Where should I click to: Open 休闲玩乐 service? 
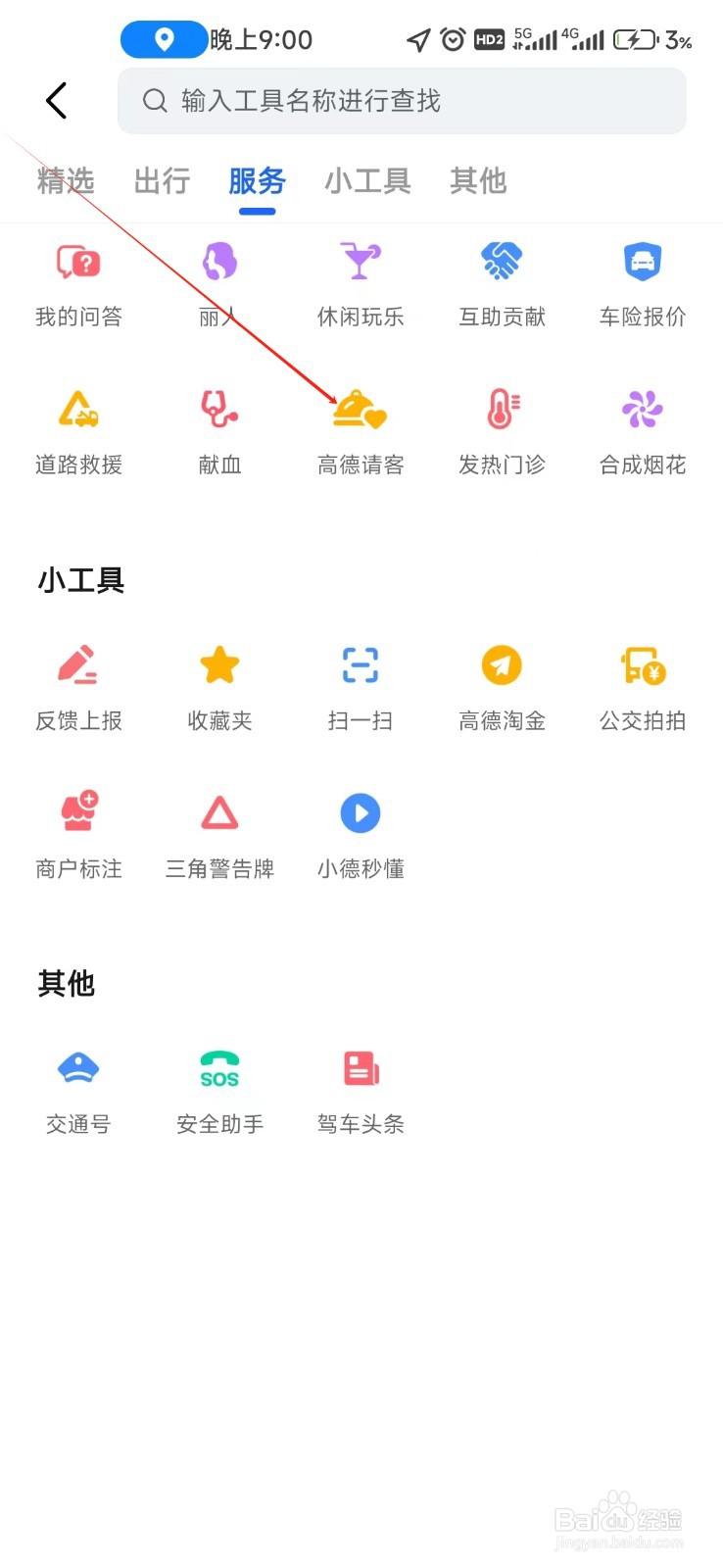click(361, 284)
